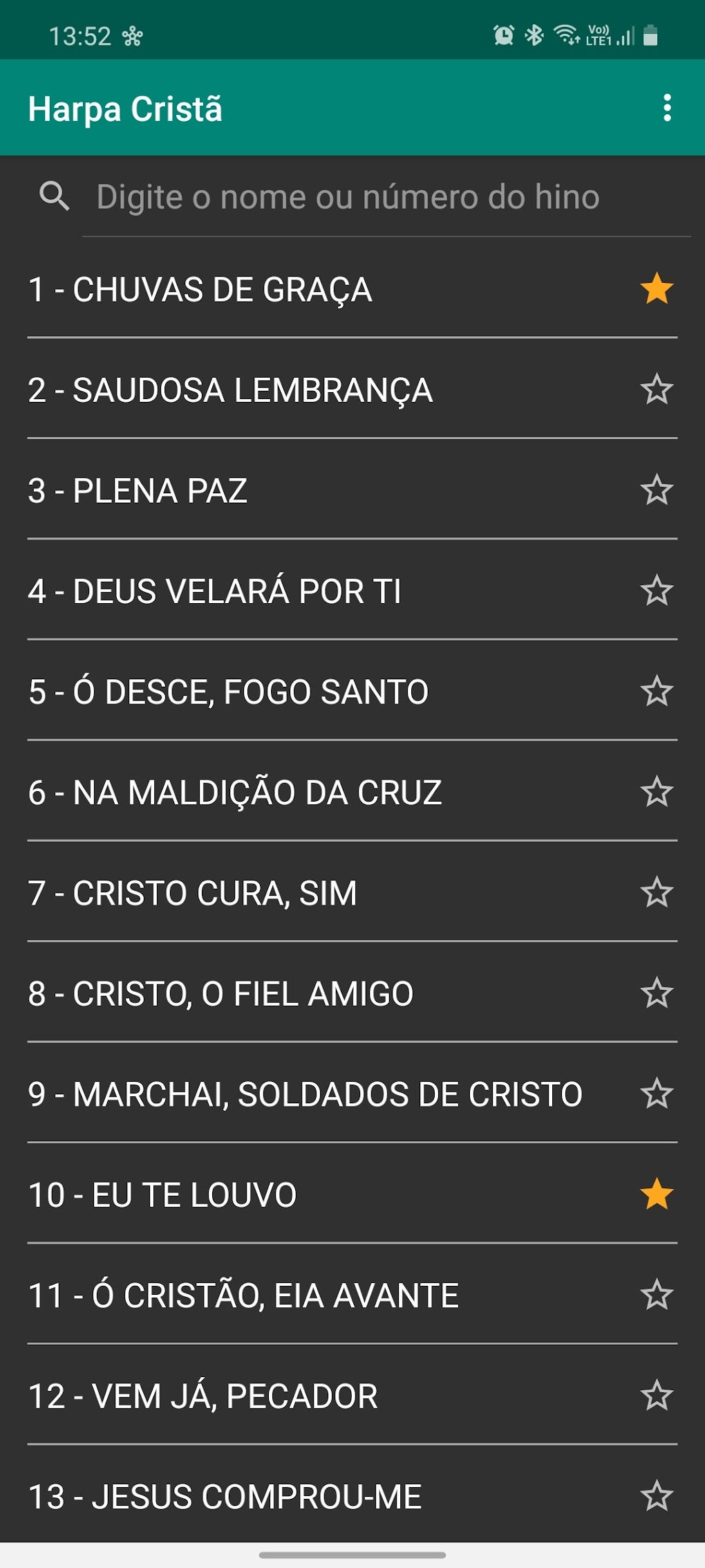
Task: Open hymn 1 - Chuvas de Graça
Action: click(x=200, y=289)
